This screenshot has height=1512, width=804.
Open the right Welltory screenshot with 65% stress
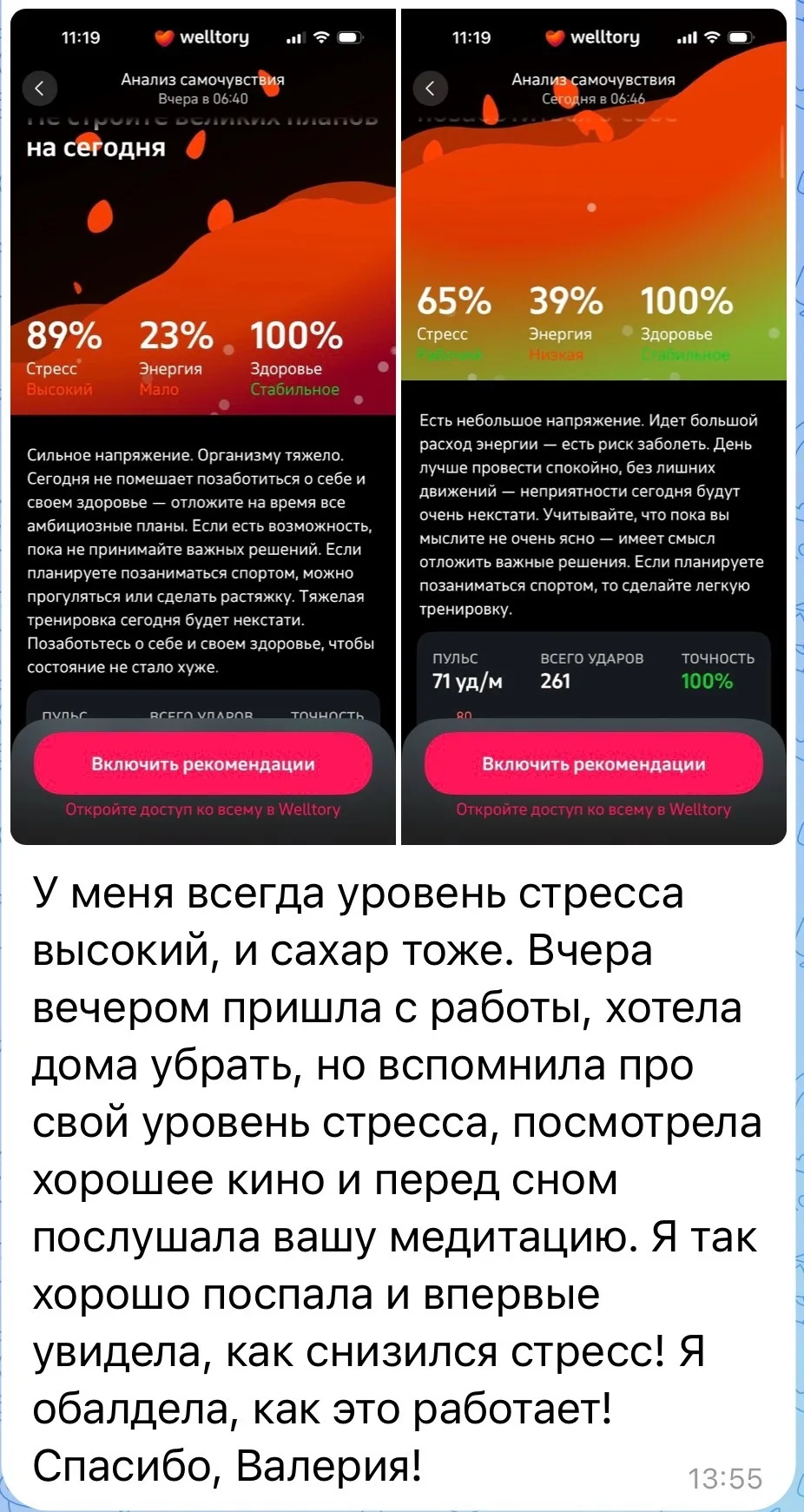point(594,426)
